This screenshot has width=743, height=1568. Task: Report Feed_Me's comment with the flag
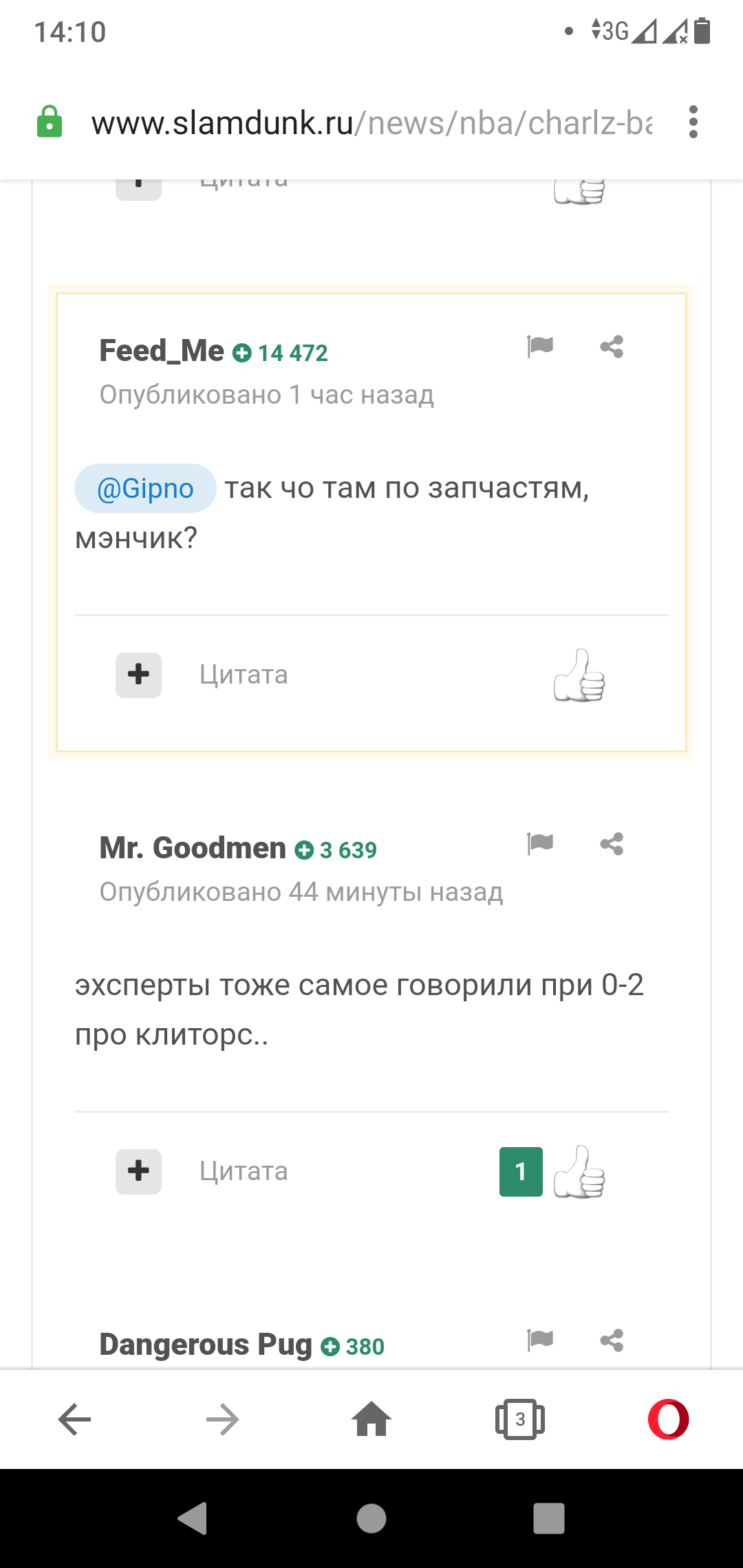[x=540, y=347]
